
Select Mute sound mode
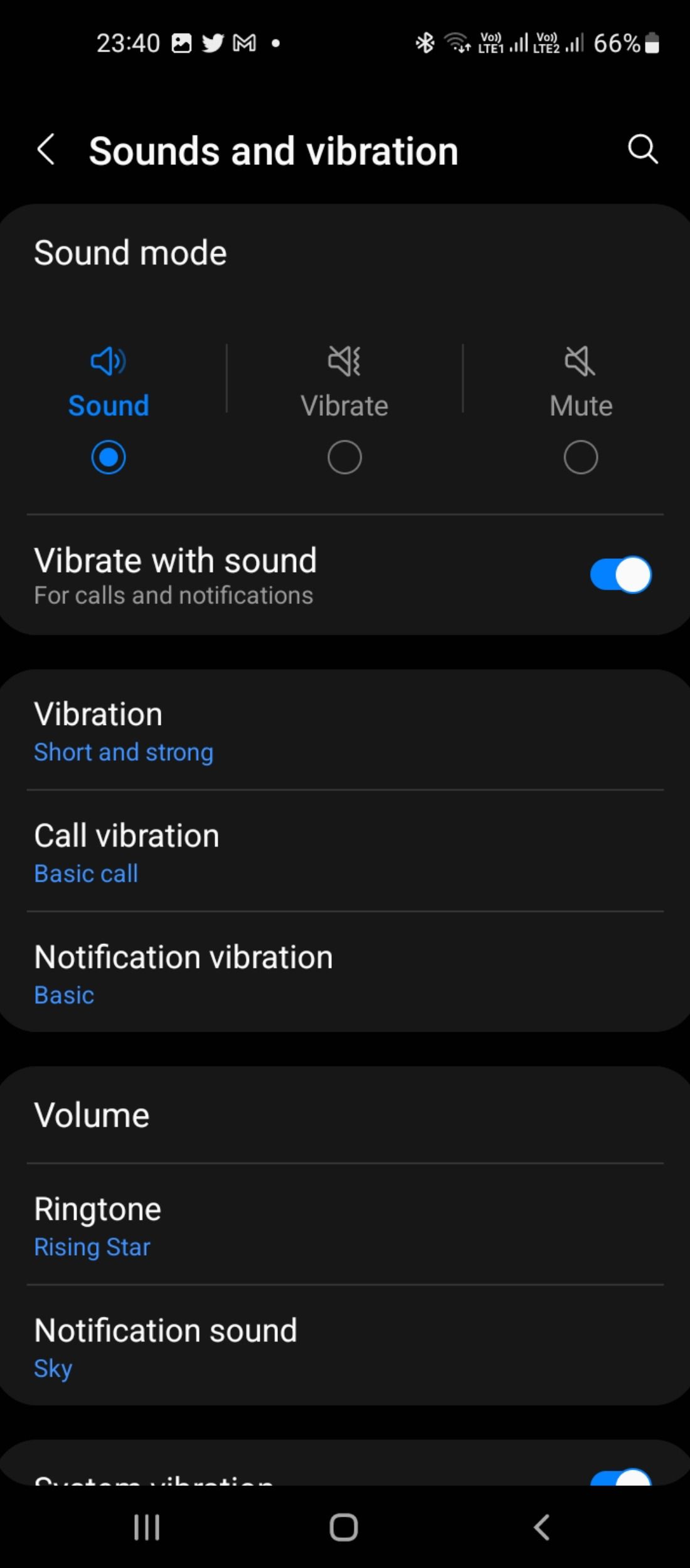click(x=580, y=457)
